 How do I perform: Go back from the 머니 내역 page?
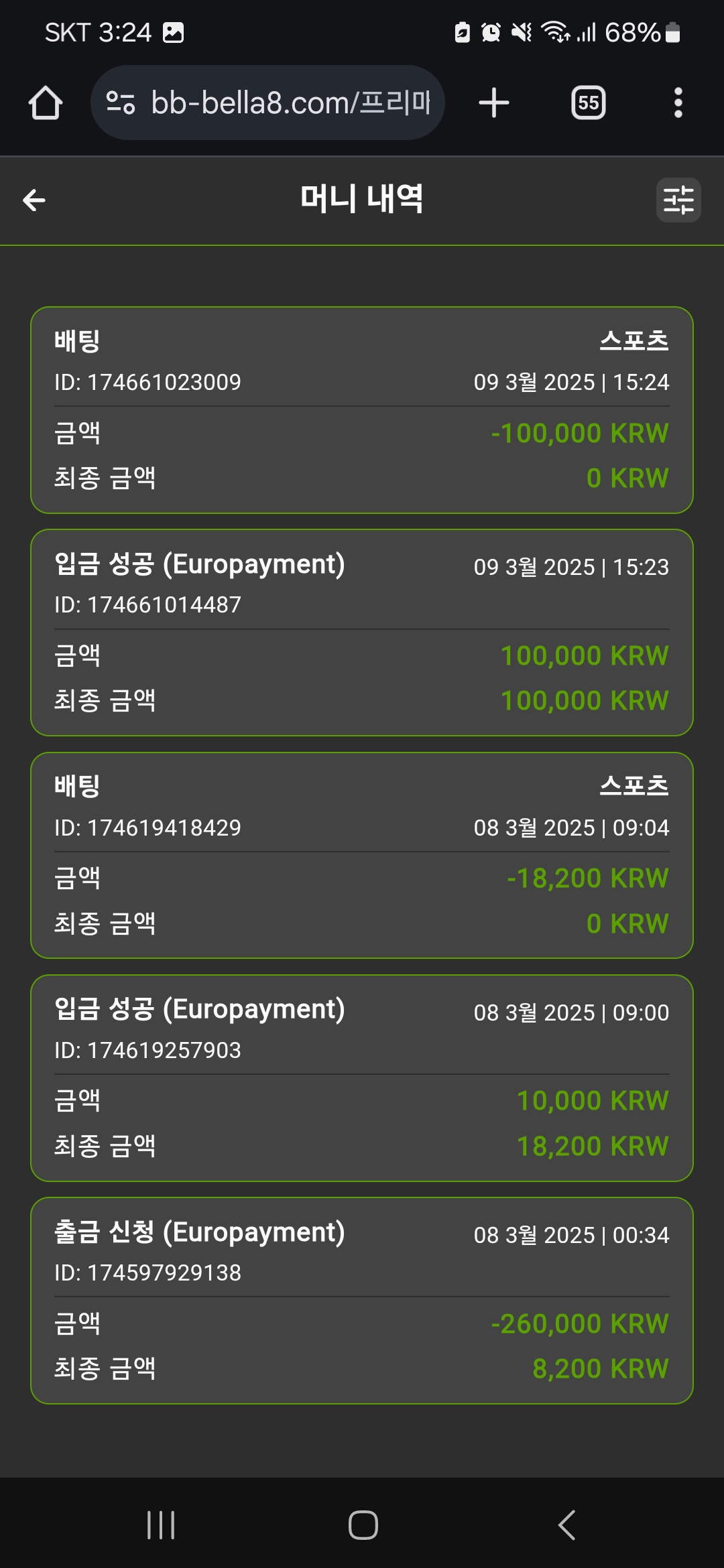[x=34, y=200]
